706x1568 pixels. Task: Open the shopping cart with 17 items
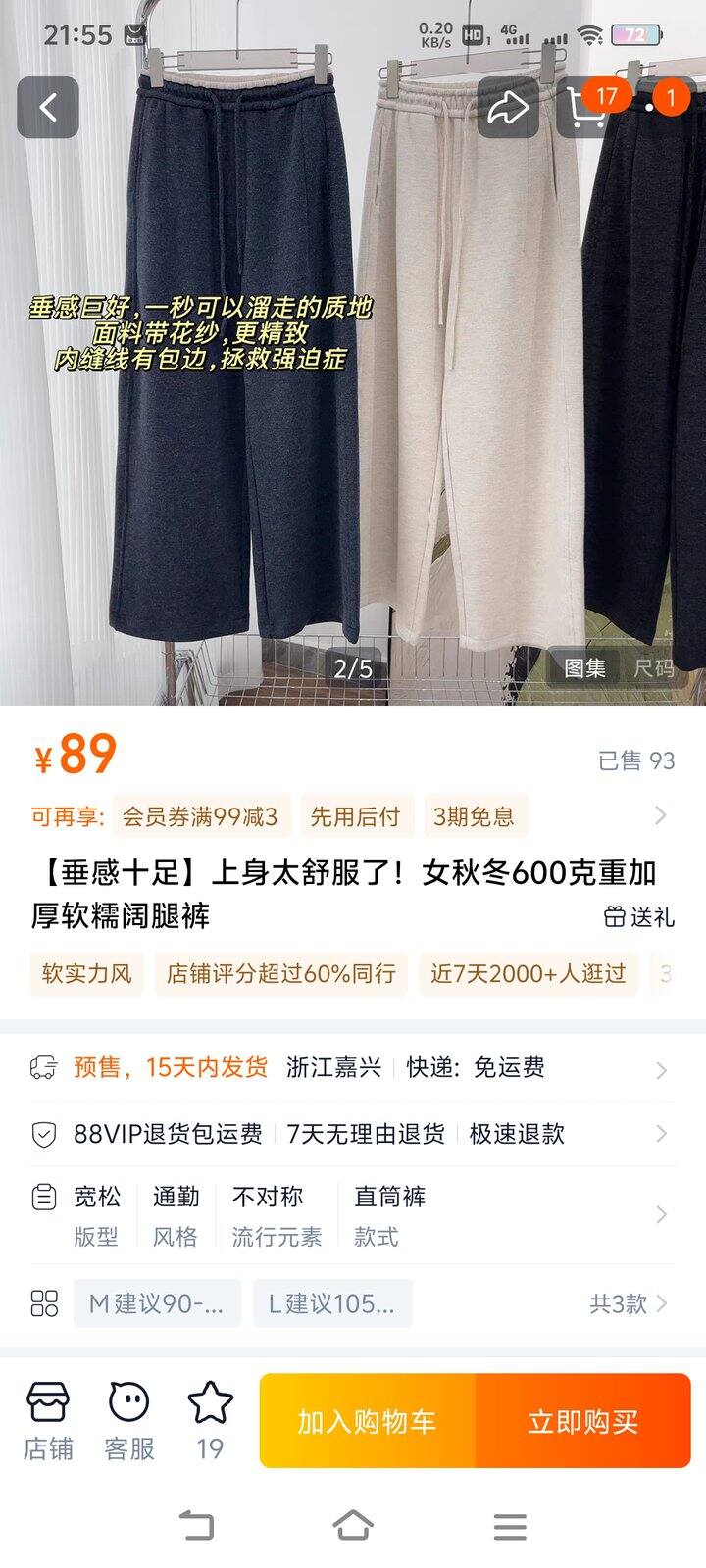tap(586, 108)
